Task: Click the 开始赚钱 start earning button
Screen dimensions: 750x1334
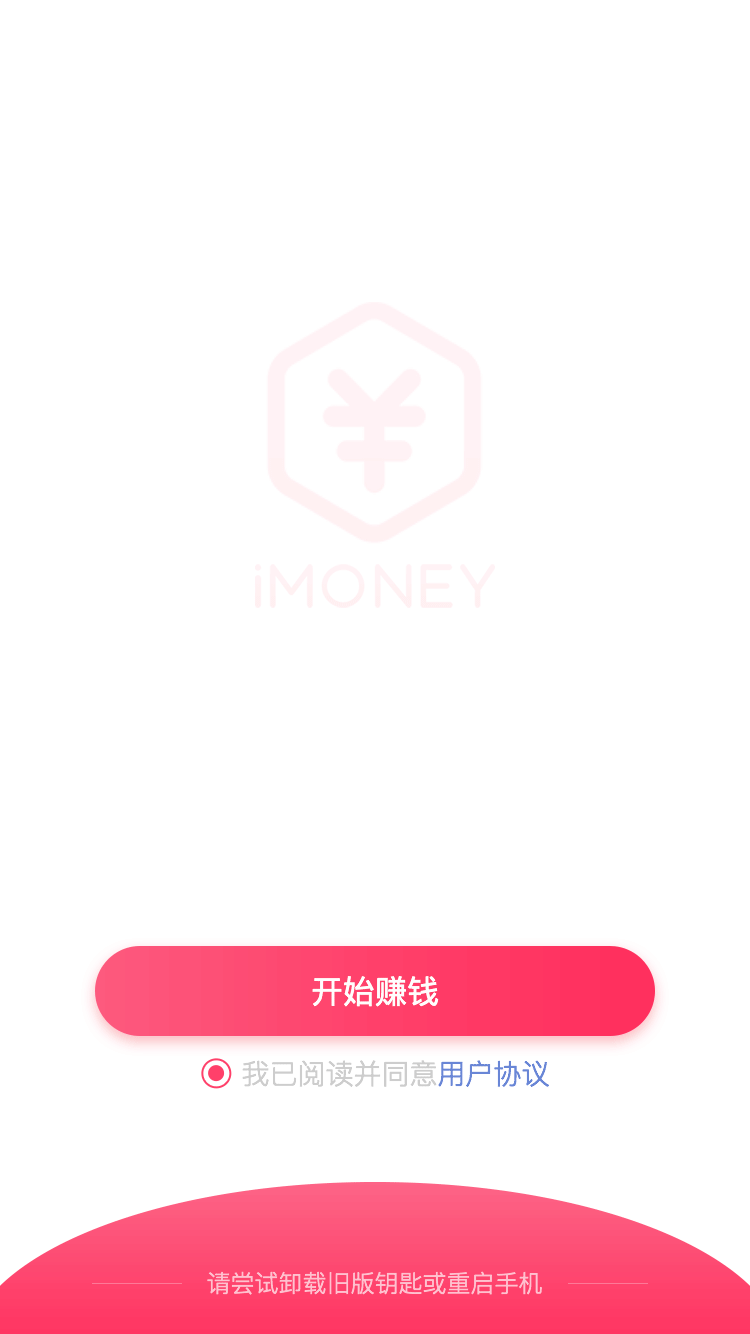Action: pos(374,990)
